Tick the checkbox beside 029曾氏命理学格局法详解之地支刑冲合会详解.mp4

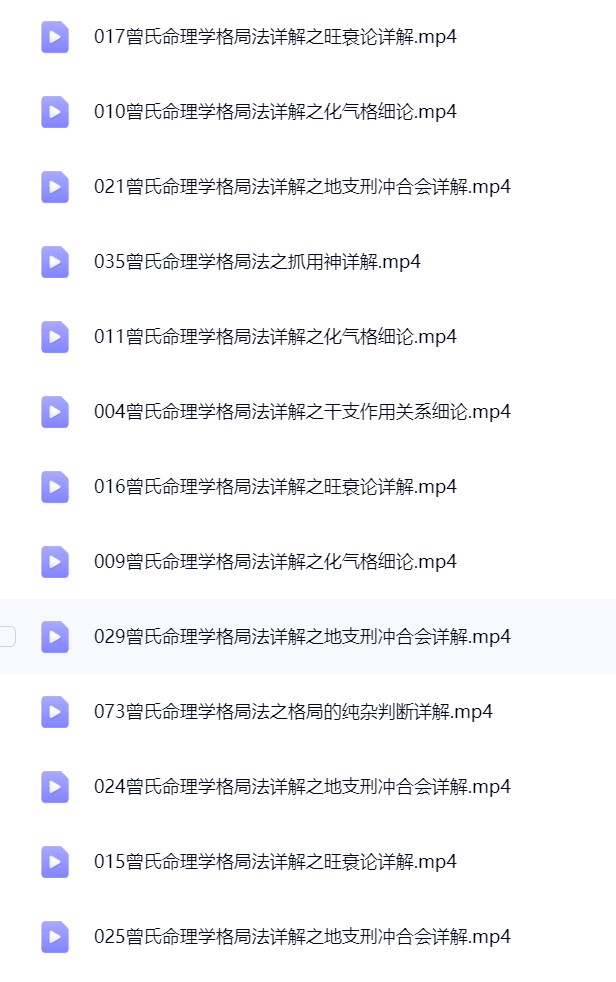7,636
